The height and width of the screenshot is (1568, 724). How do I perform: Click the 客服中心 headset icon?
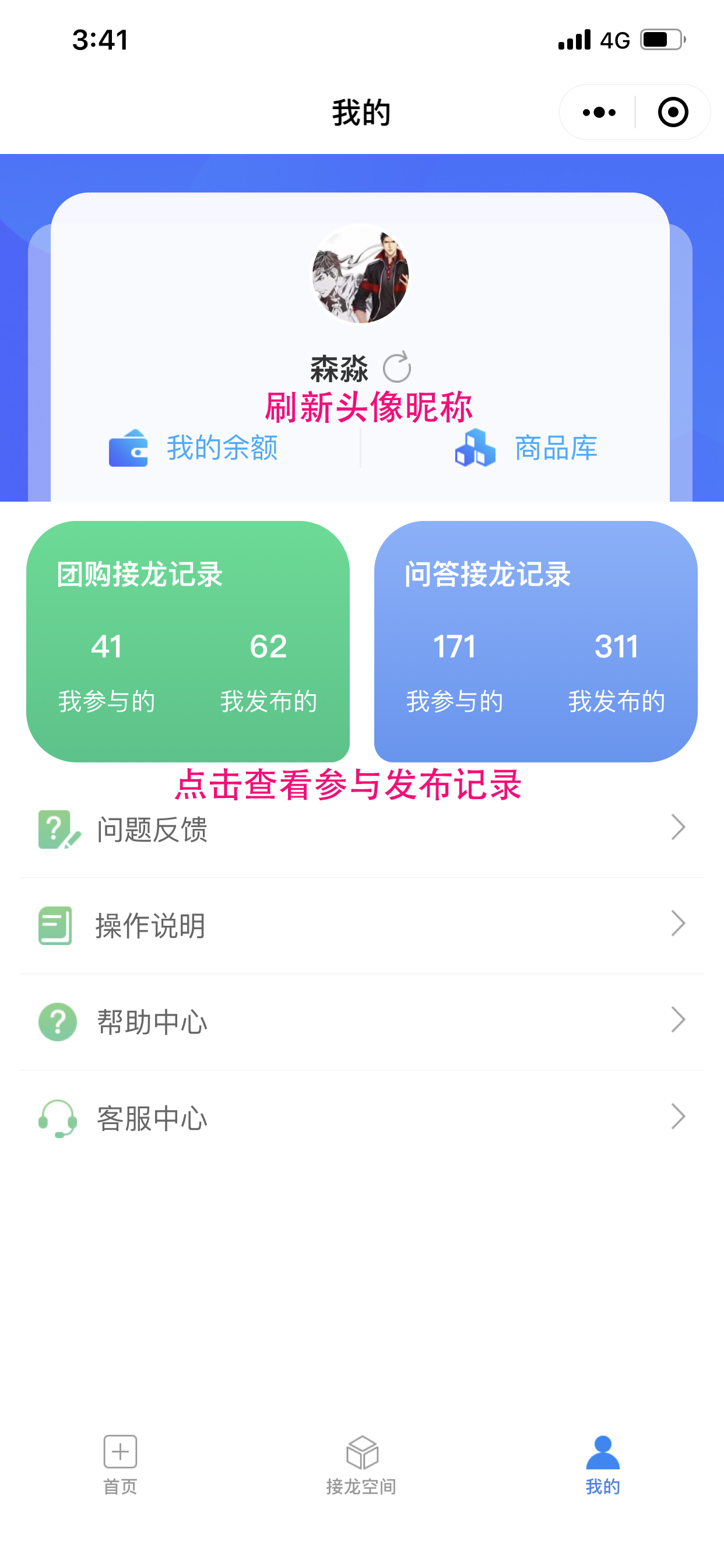pyautogui.click(x=55, y=1117)
